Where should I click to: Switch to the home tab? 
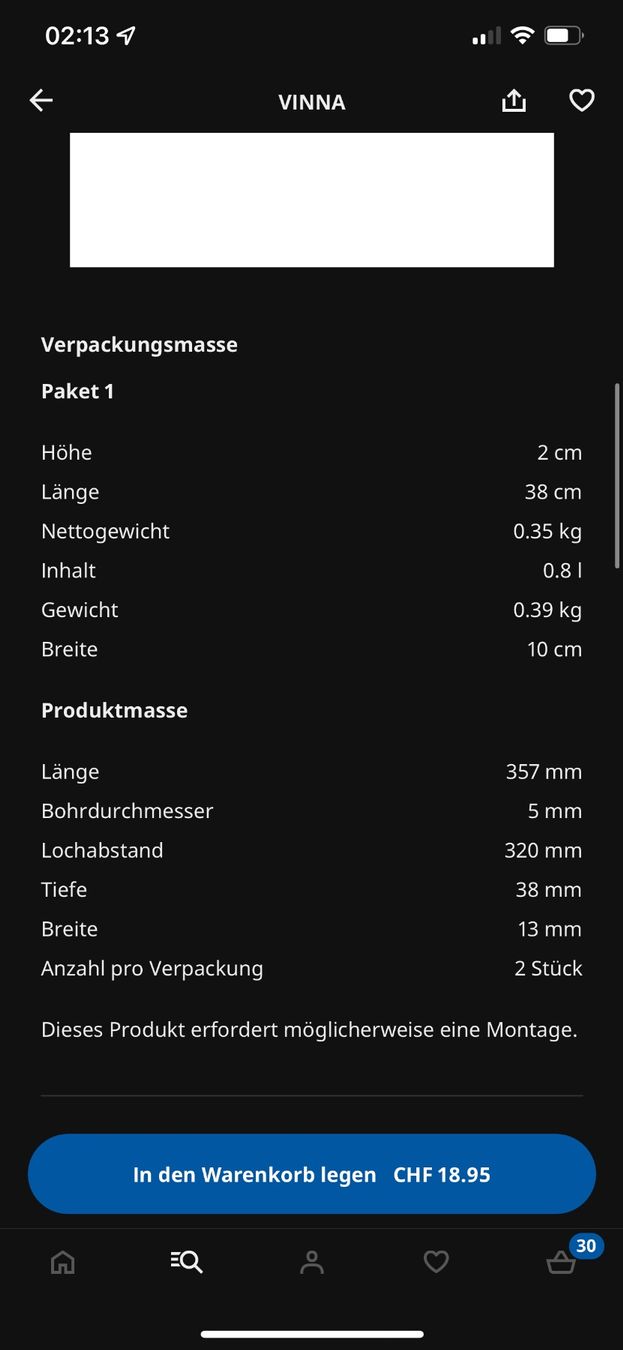[x=63, y=1262]
